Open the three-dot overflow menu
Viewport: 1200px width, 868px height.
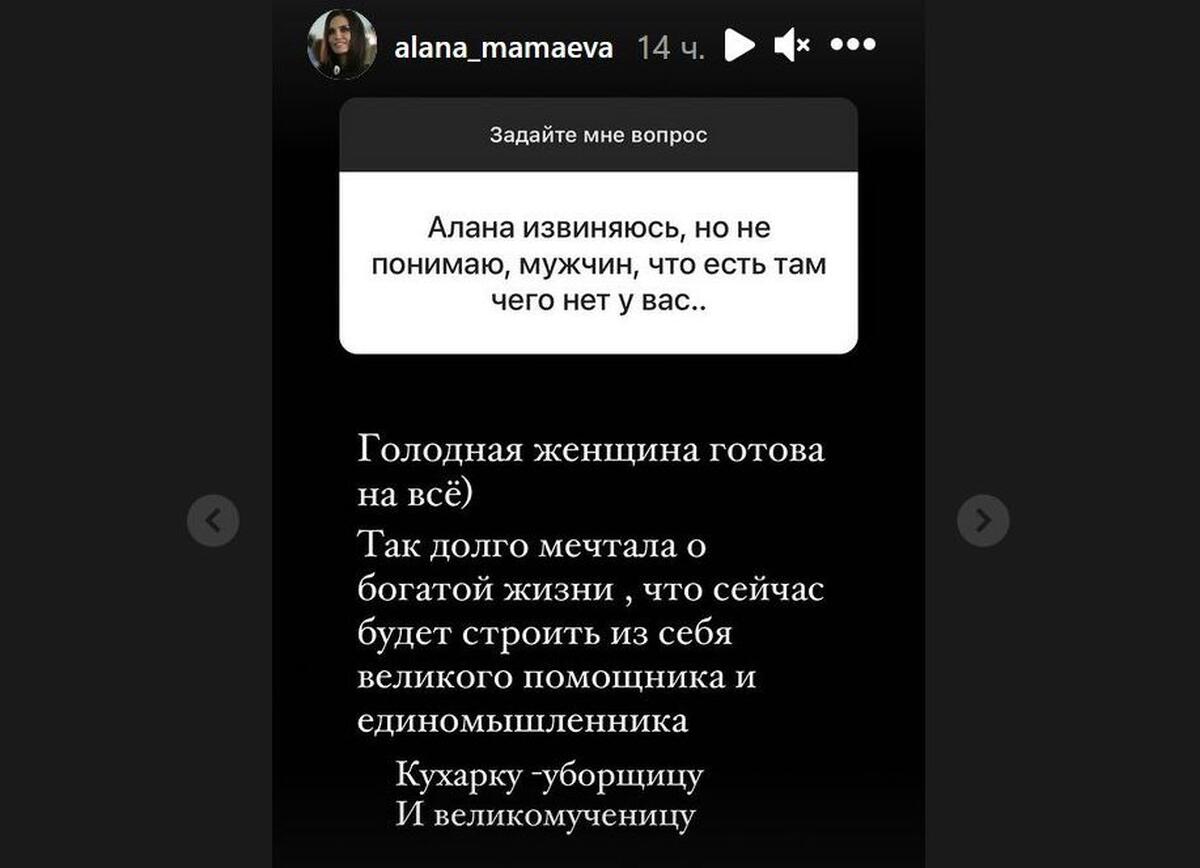coord(853,45)
